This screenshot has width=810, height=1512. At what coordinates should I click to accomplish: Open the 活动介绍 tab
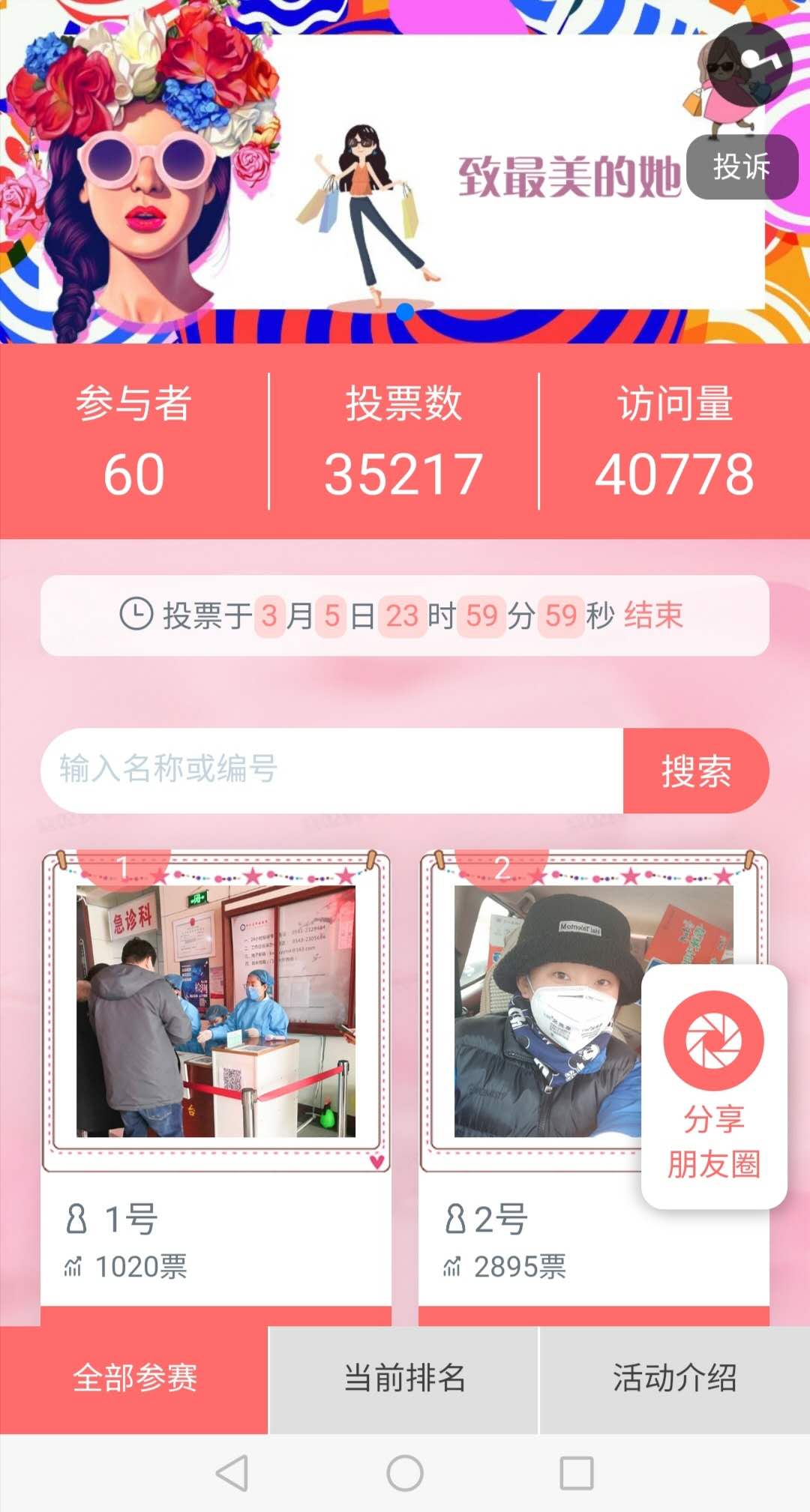tap(675, 1379)
